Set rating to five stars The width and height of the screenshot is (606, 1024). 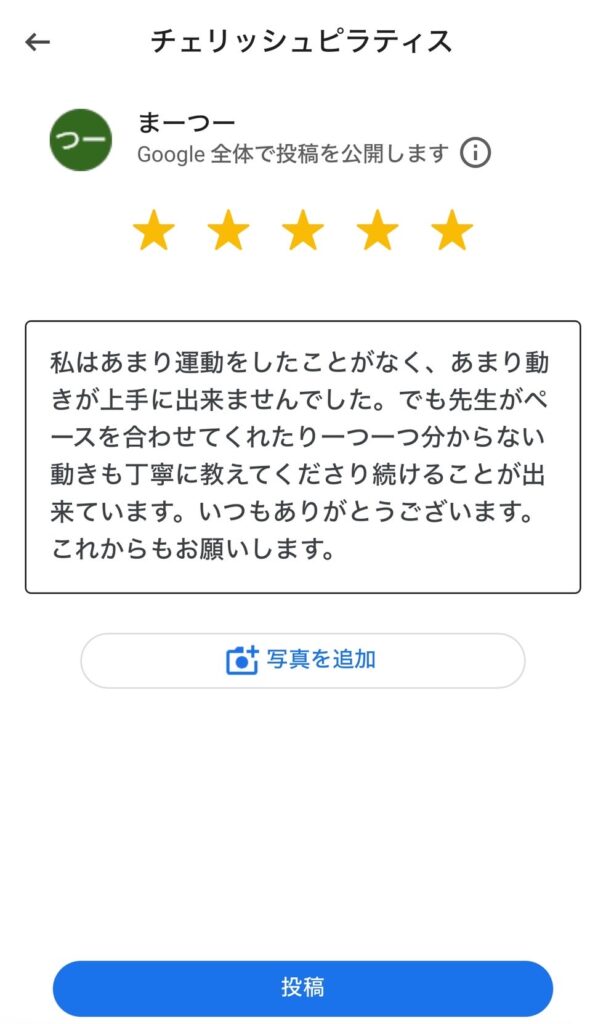pos(452,232)
